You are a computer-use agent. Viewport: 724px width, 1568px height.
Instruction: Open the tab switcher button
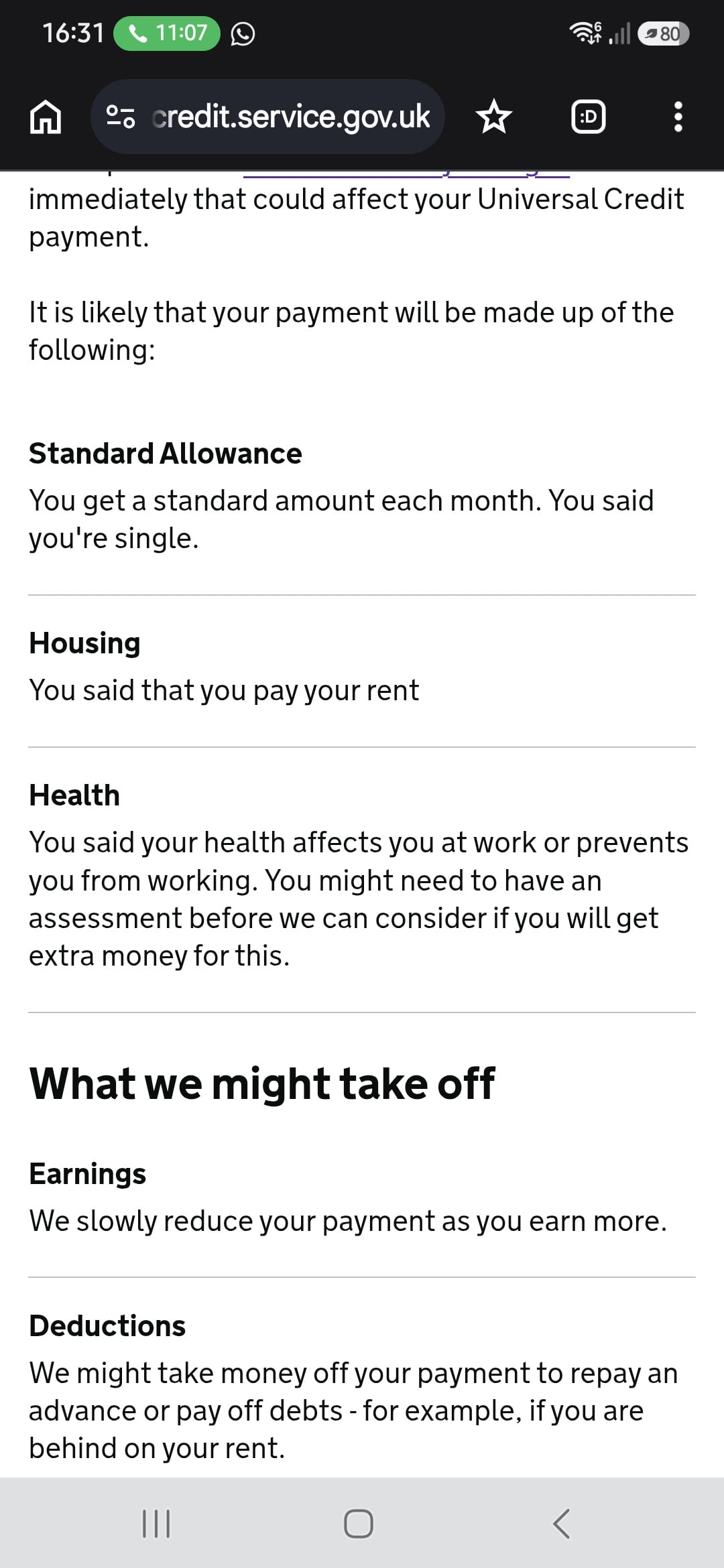(x=588, y=117)
